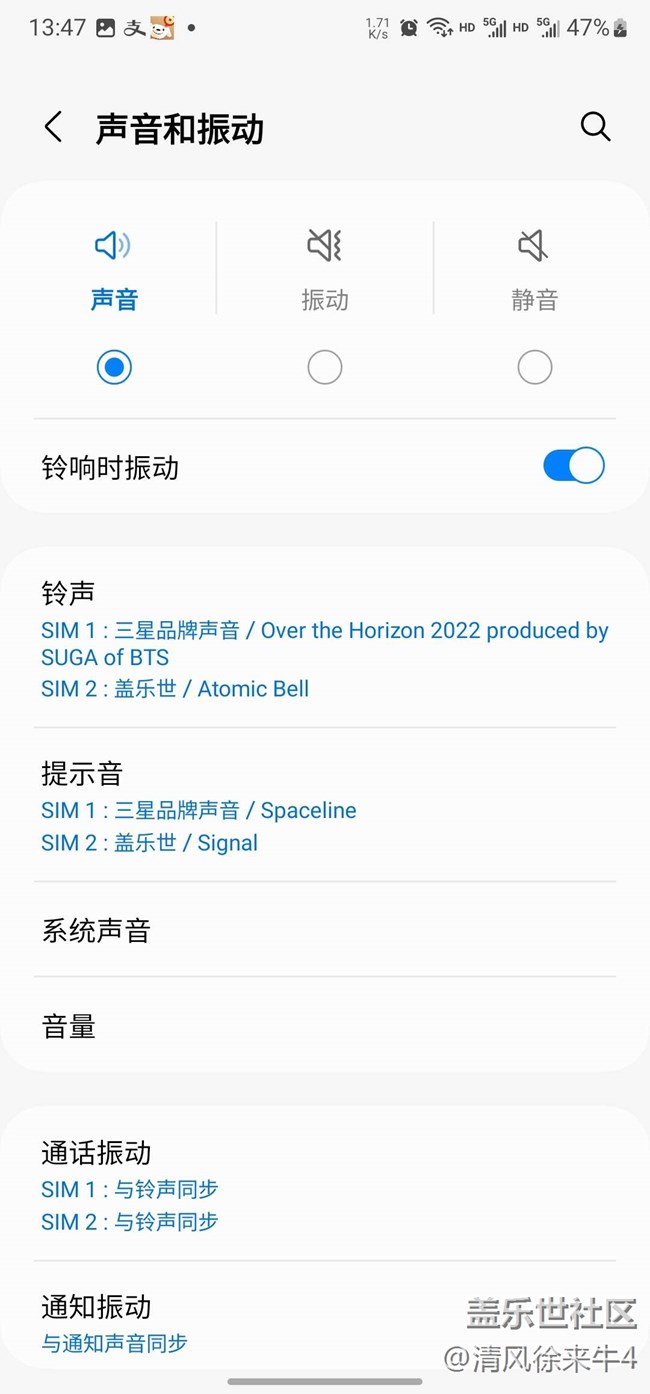Screen dimensions: 650x1394
Task: Go back from 声音和振动 settings
Action: (x=54, y=128)
